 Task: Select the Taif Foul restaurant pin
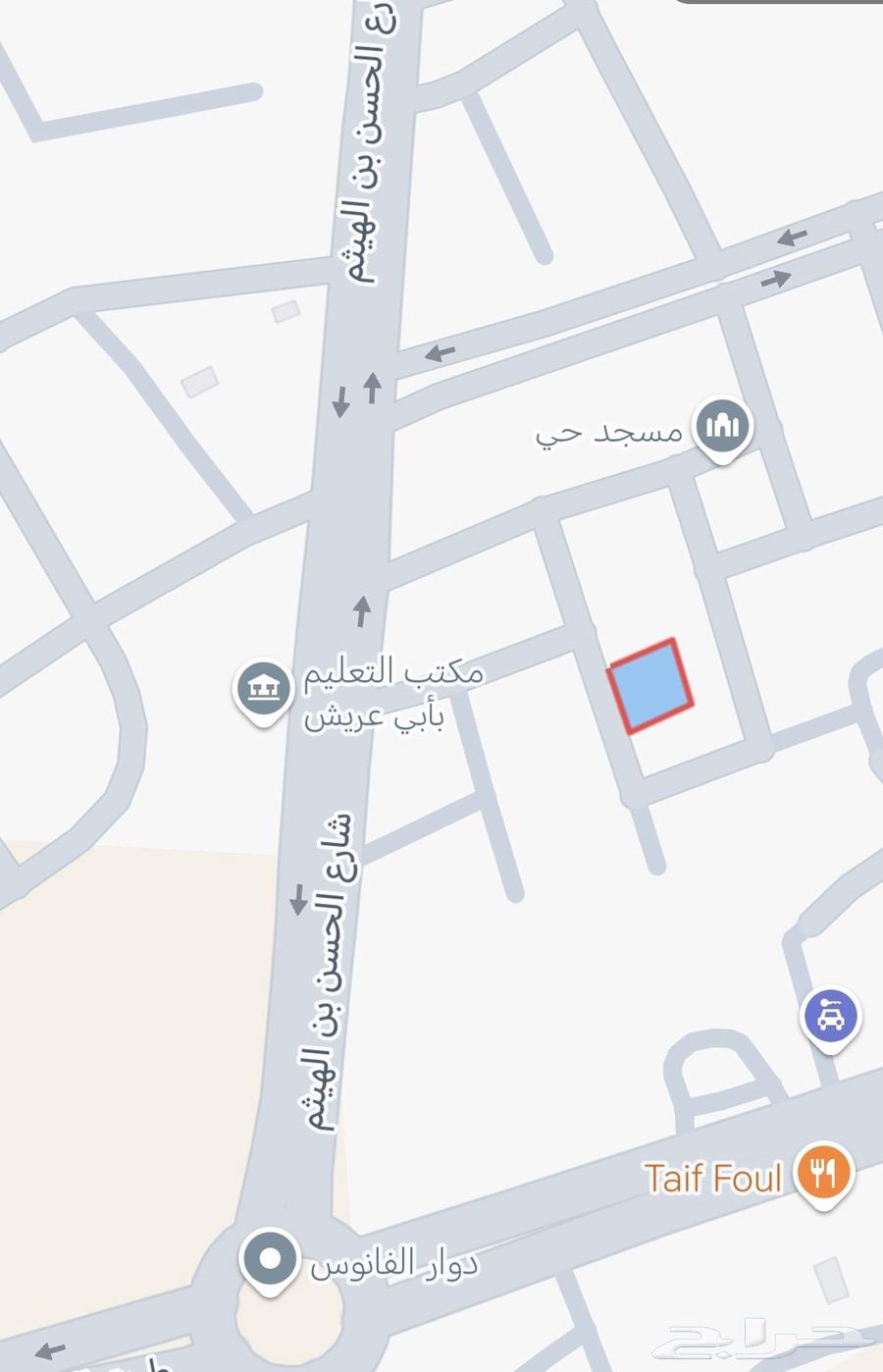tap(823, 1172)
